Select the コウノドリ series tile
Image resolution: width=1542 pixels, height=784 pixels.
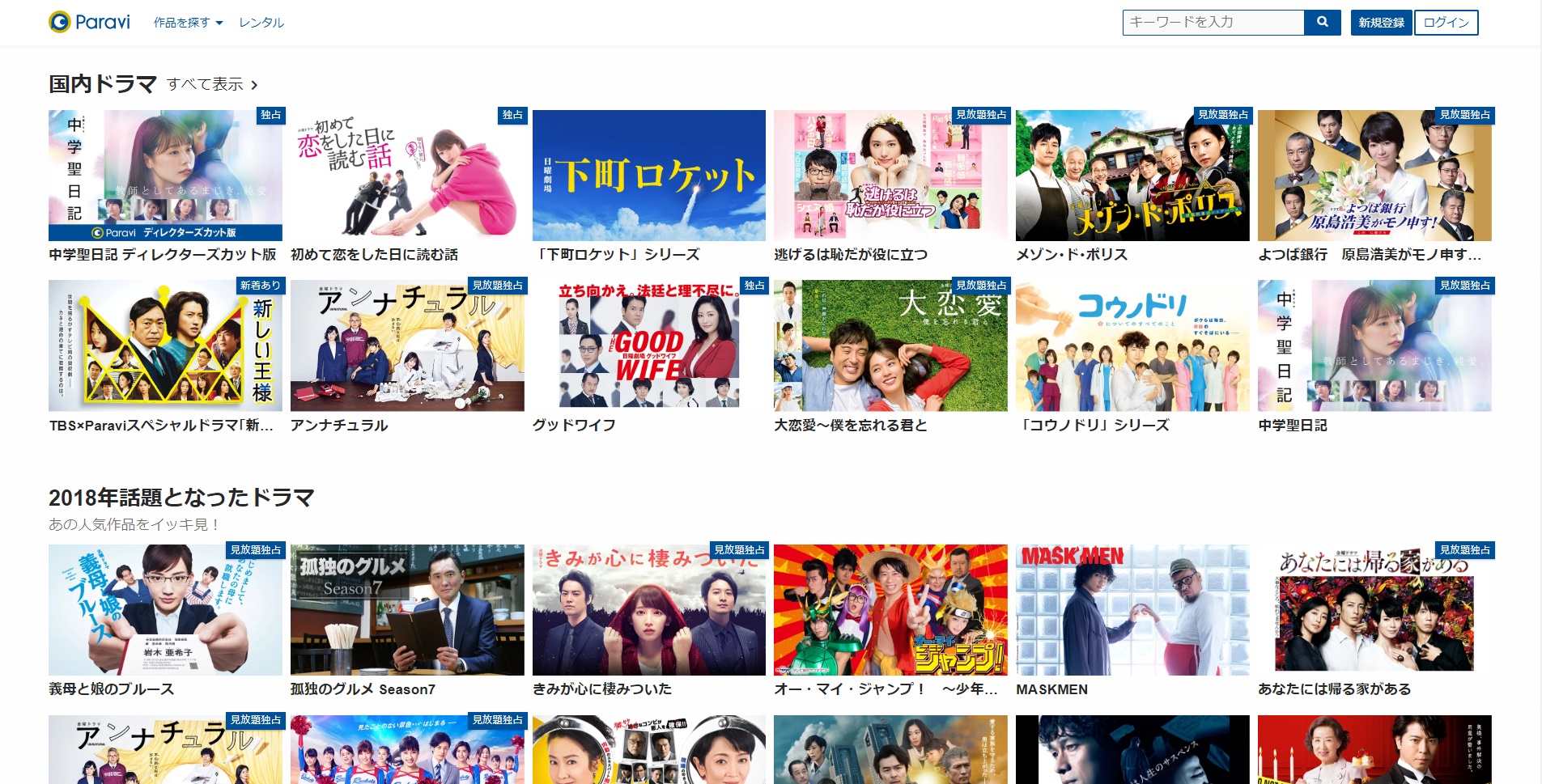(x=1132, y=345)
